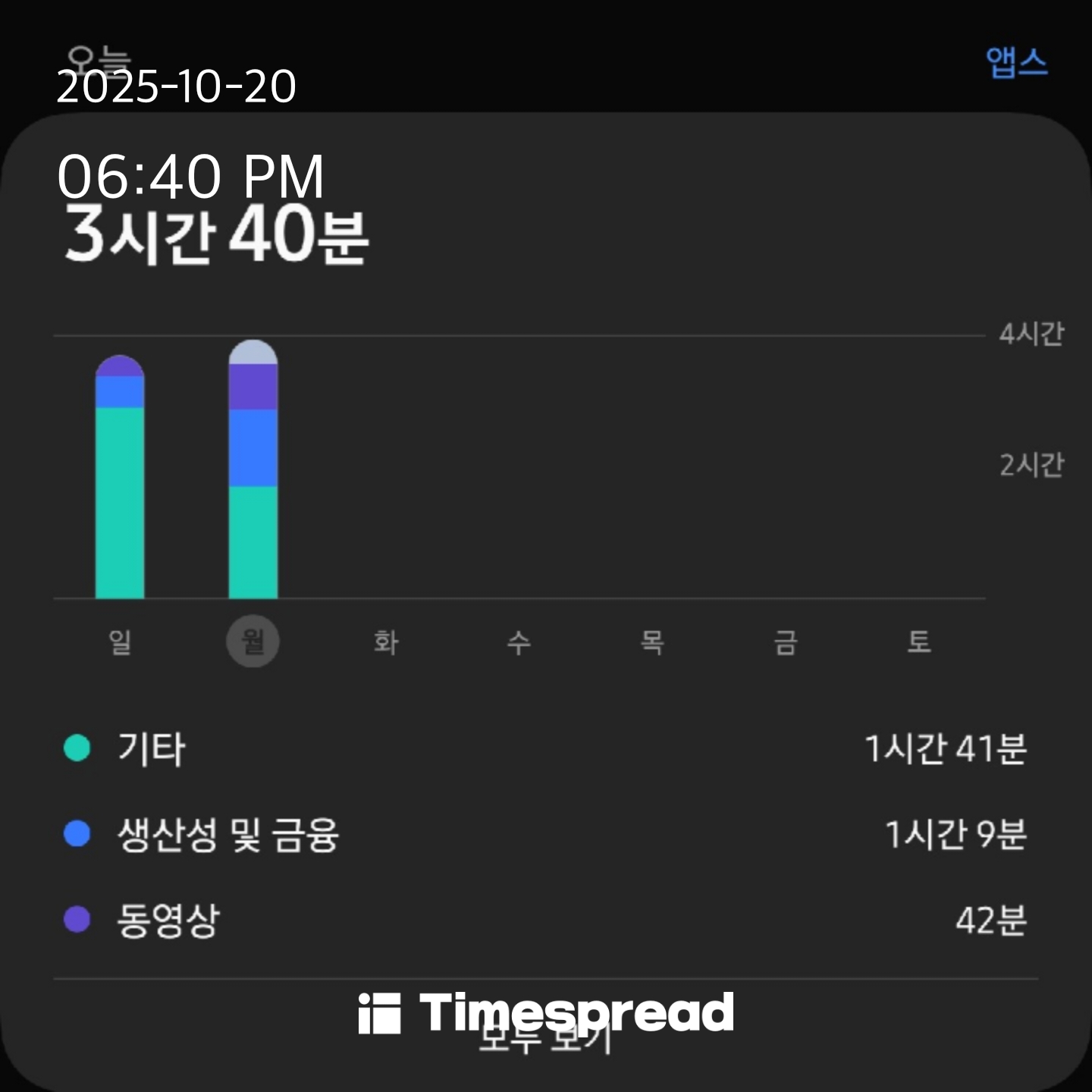This screenshot has width=1092, height=1092.
Task: Open the 기타 category row
Action: point(544,748)
